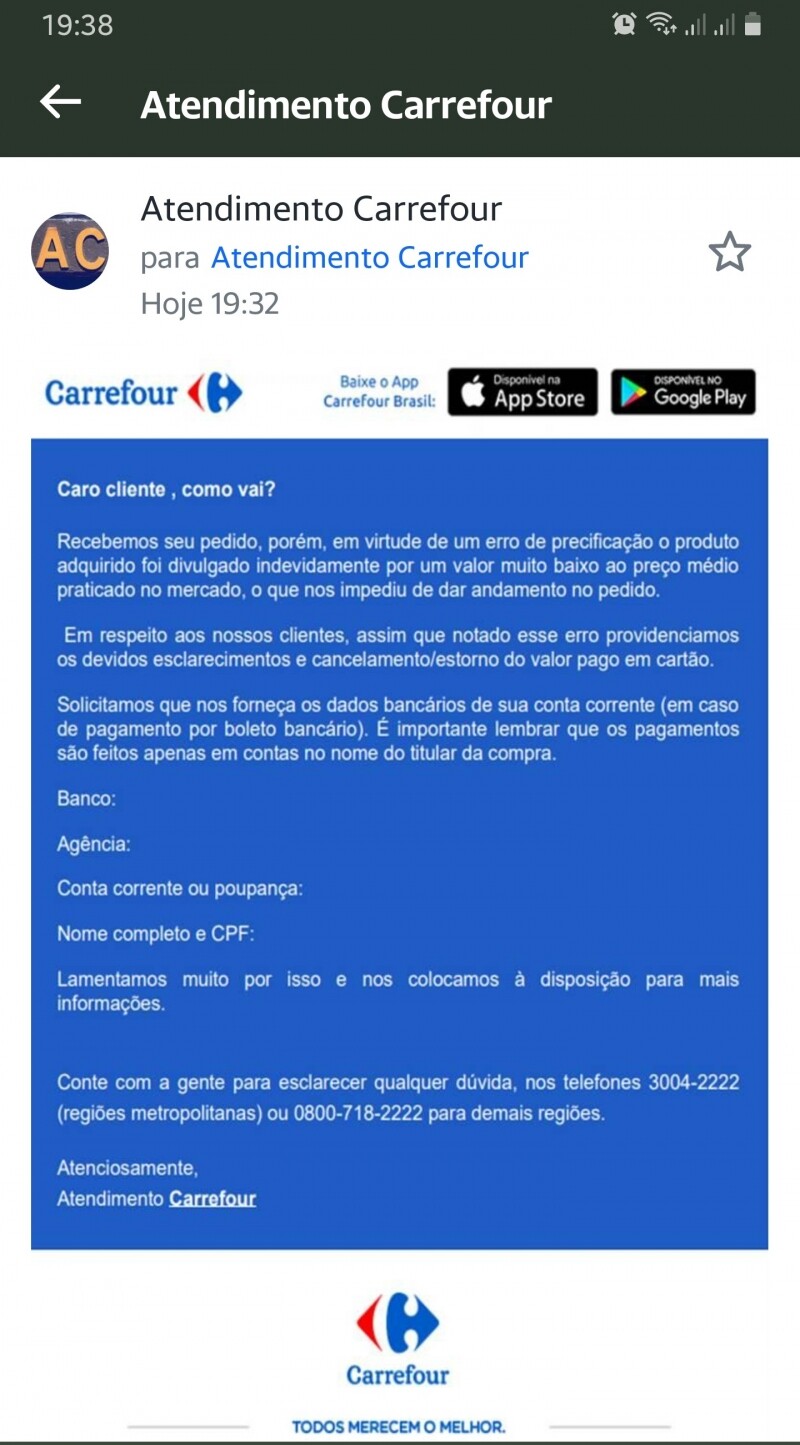Tap the recipient link Atendimento Carrefour

click(369, 258)
